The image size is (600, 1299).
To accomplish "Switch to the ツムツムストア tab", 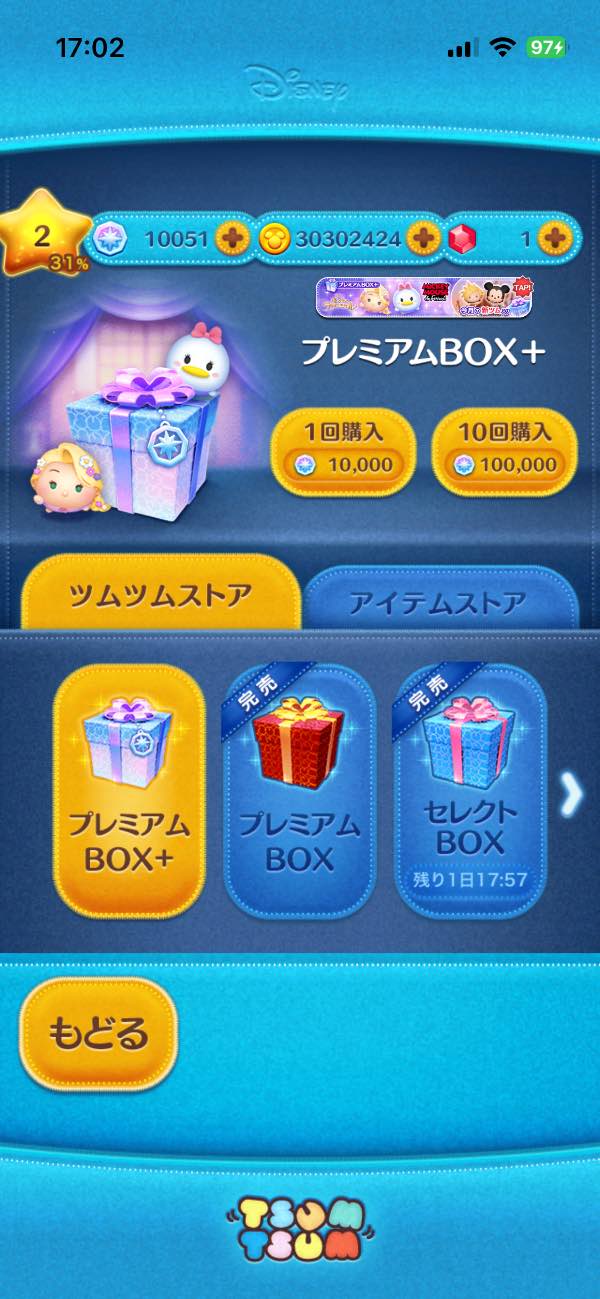I will click(x=160, y=598).
